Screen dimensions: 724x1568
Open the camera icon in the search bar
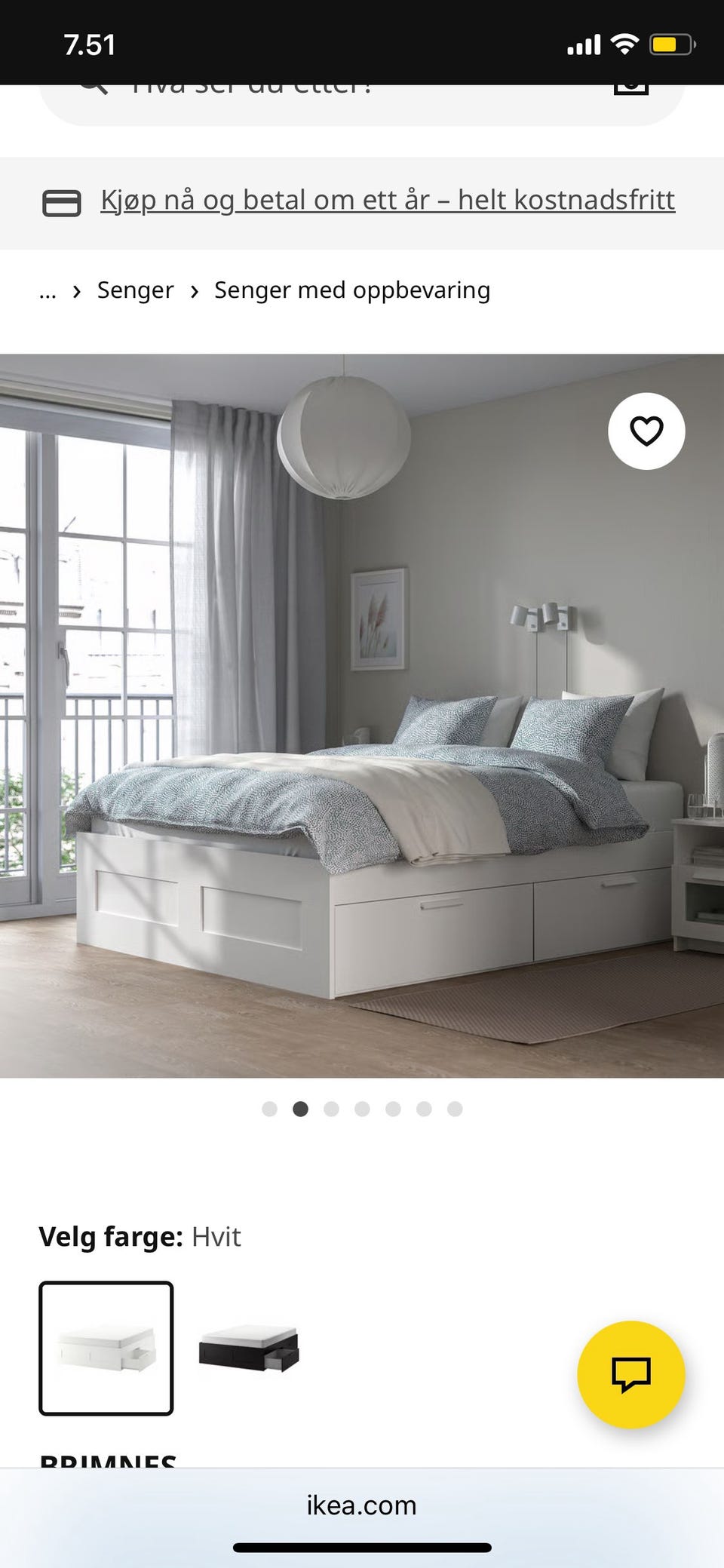point(631,91)
